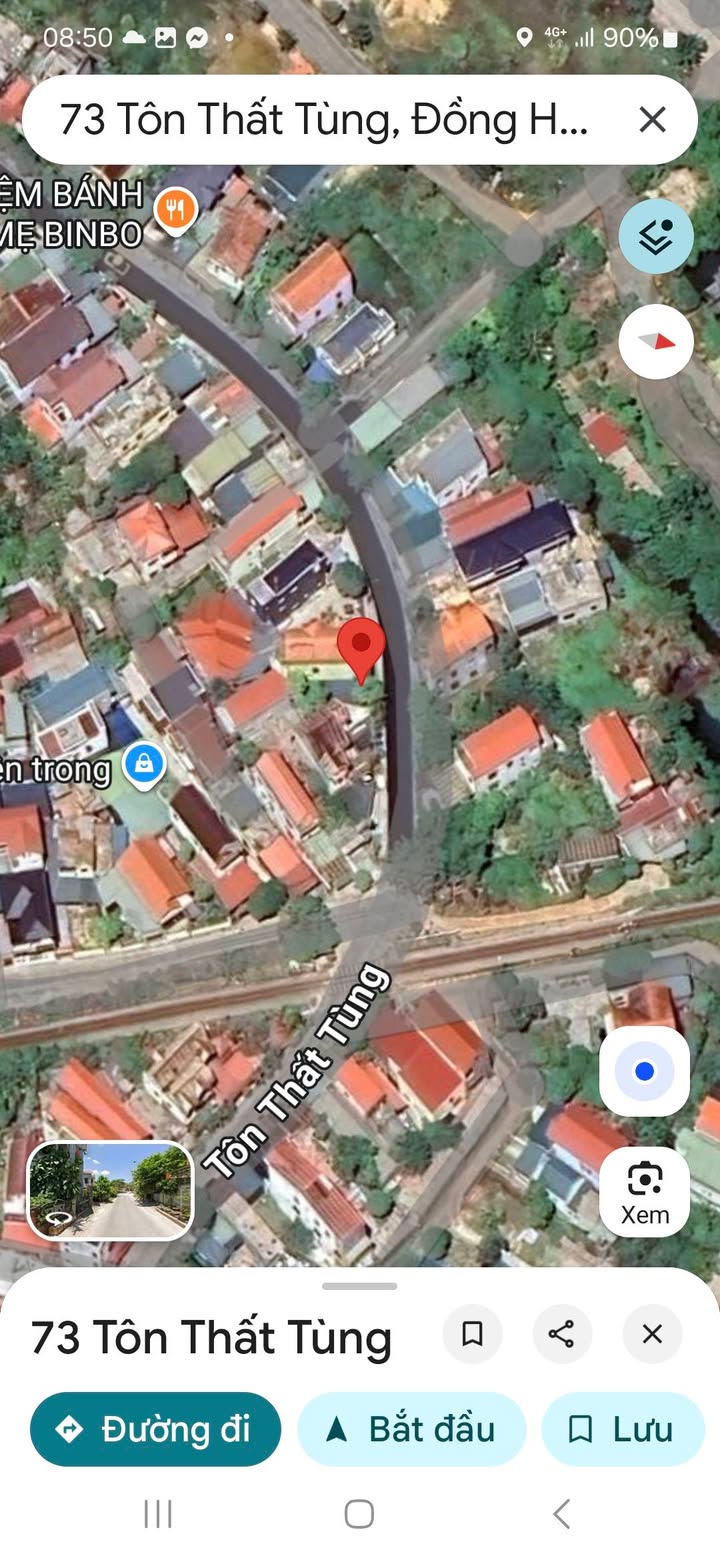Clear the search text with the X
The width and height of the screenshot is (720, 1560).
652,120
